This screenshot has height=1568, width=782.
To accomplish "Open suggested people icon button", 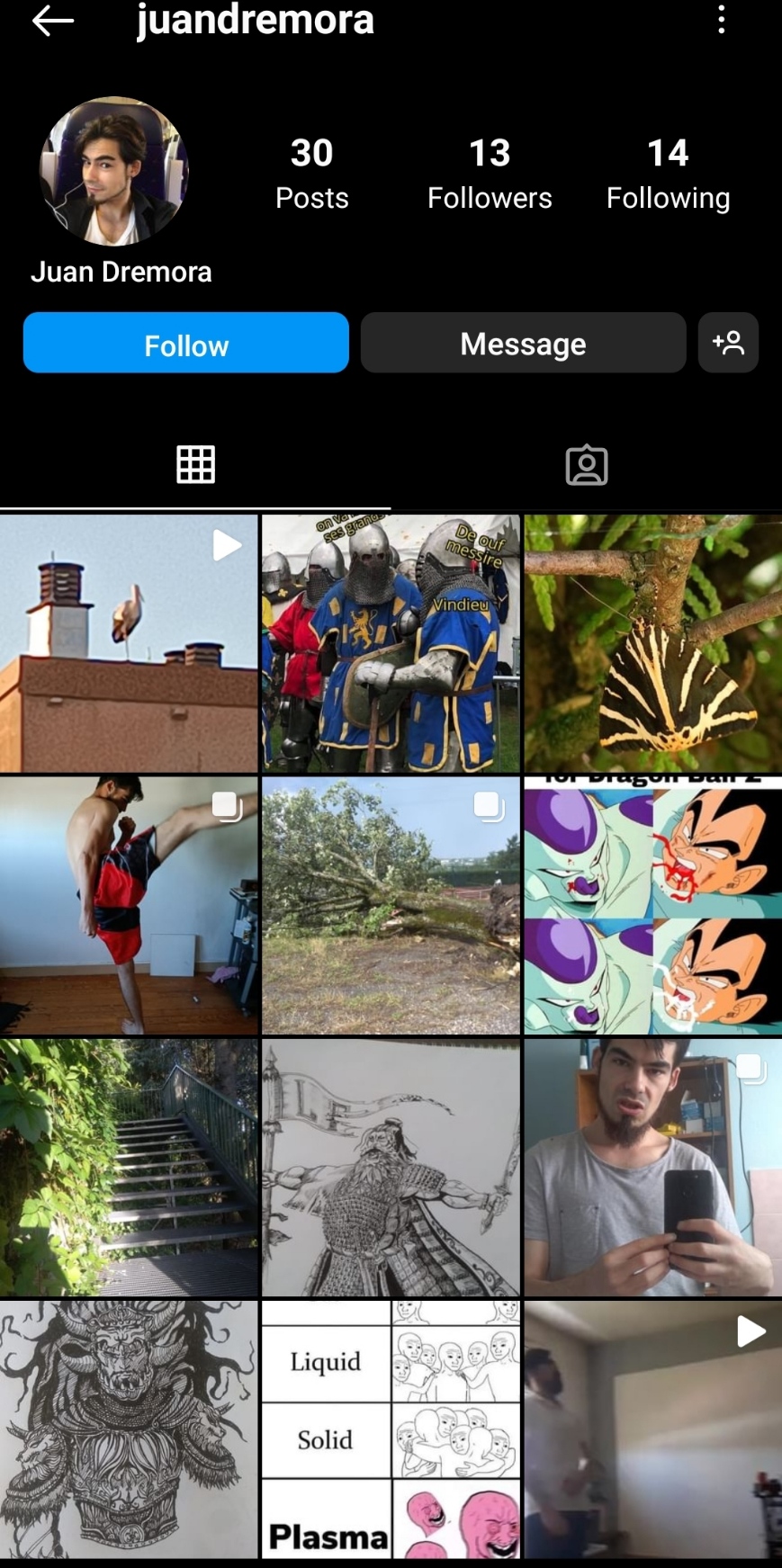I will tap(728, 343).
